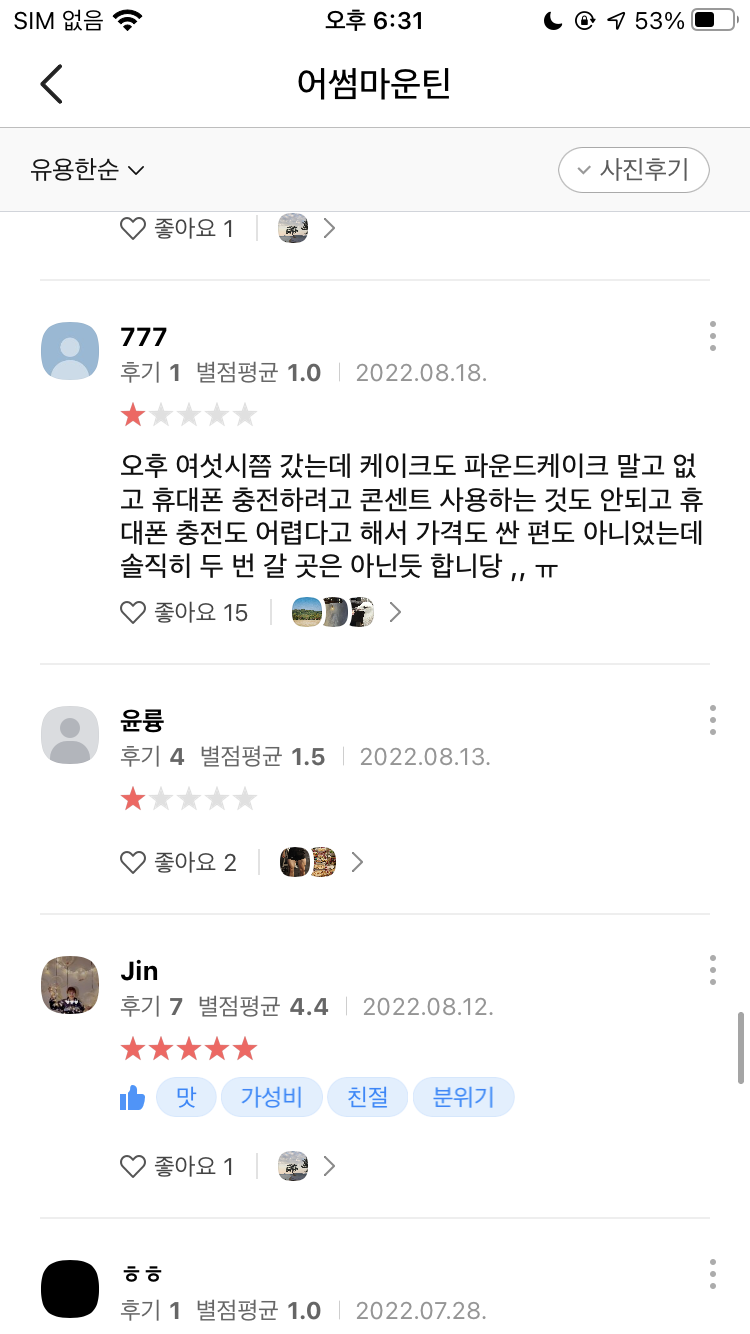View the photo on Jin's review
The width and height of the screenshot is (750, 1334).
coord(306,1166)
